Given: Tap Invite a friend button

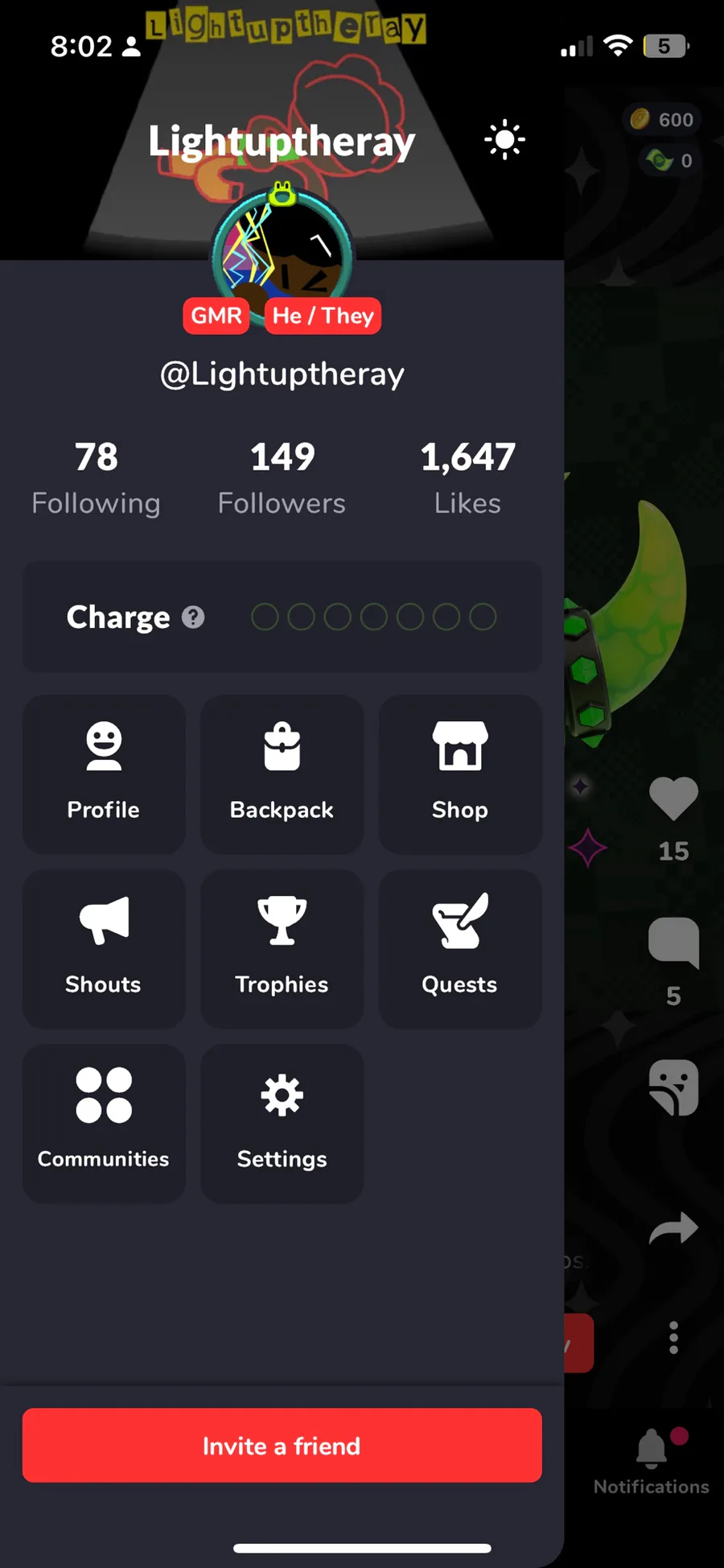Looking at the screenshot, I should (282, 1446).
